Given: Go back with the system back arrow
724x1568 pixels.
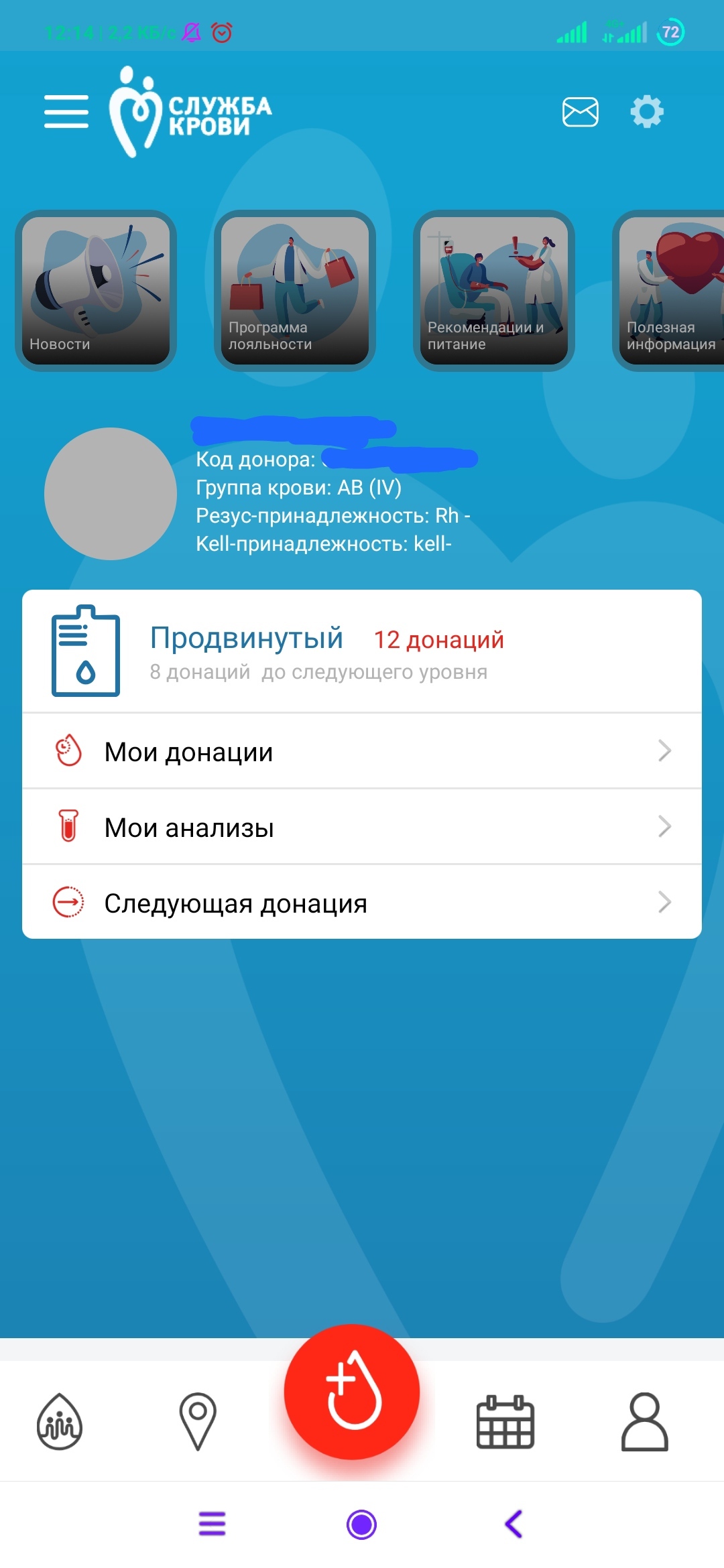Looking at the screenshot, I should coord(514,1524).
